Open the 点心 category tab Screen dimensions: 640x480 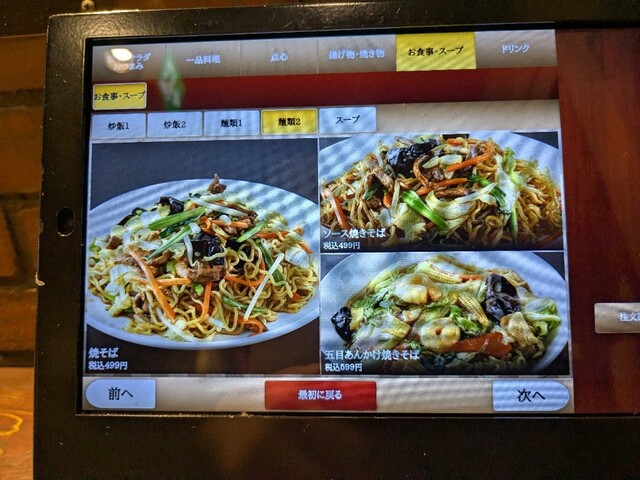[x=277, y=56]
